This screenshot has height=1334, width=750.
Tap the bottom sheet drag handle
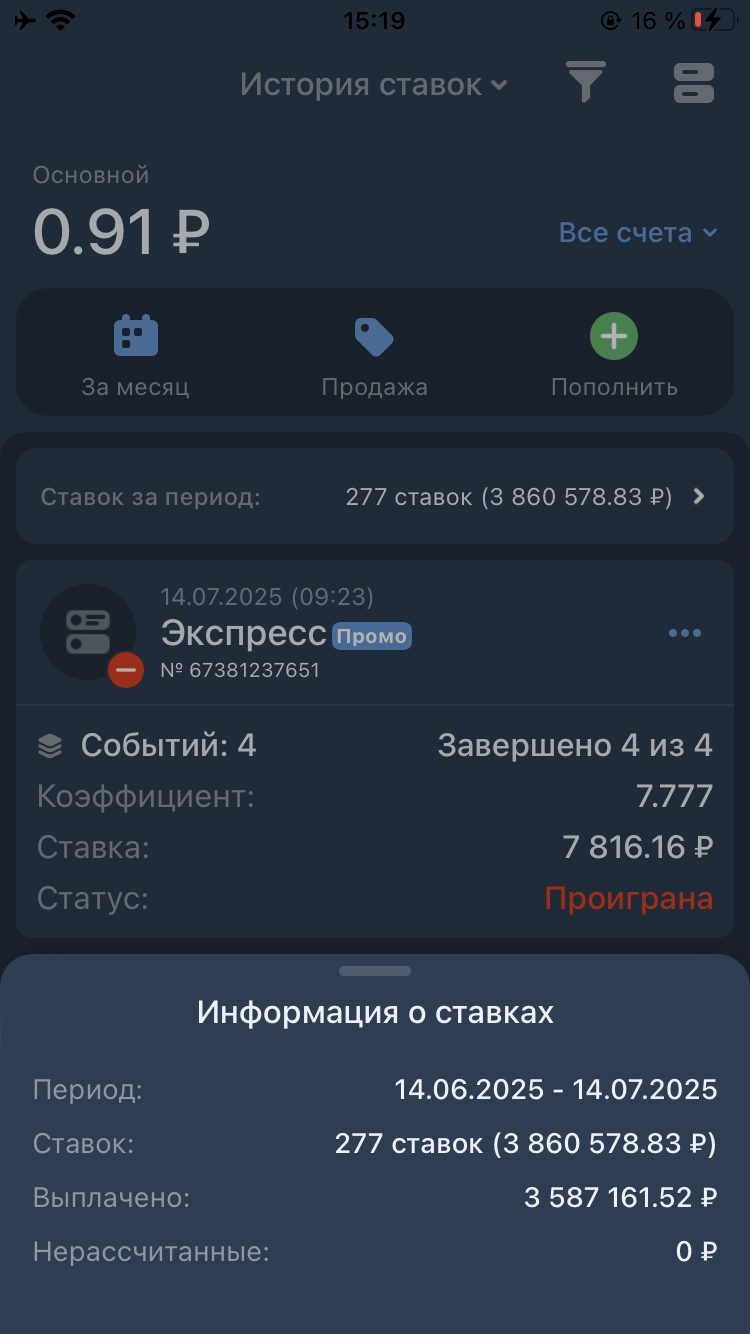tap(375, 971)
